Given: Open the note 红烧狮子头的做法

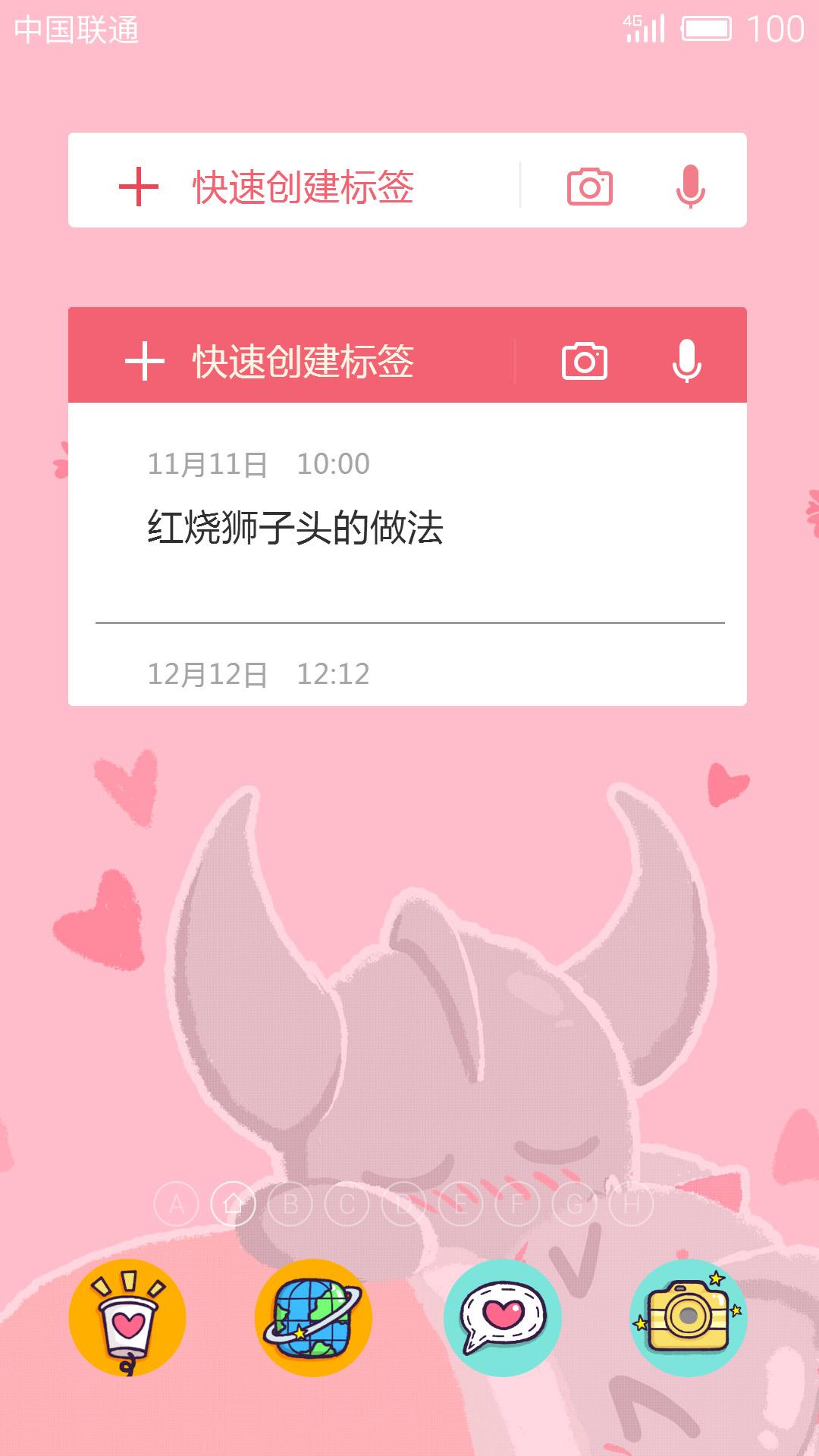Looking at the screenshot, I should pyautogui.click(x=295, y=527).
